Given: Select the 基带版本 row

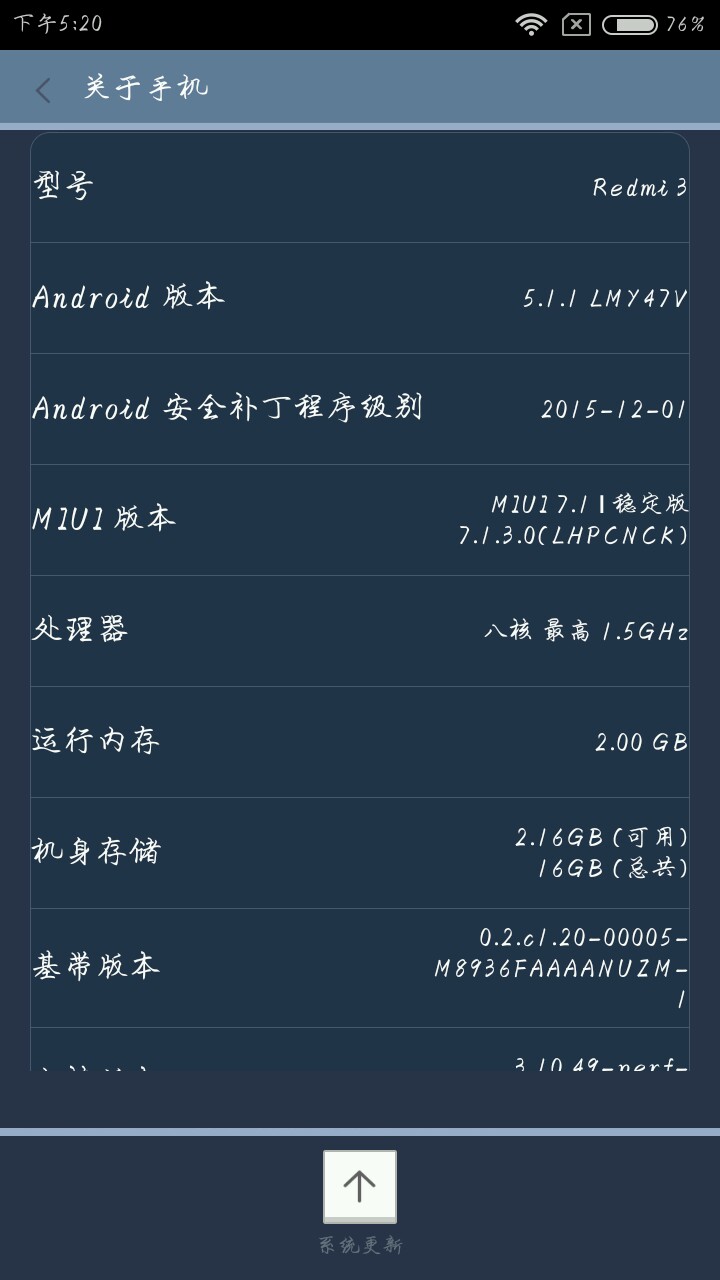Looking at the screenshot, I should tap(360, 967).
